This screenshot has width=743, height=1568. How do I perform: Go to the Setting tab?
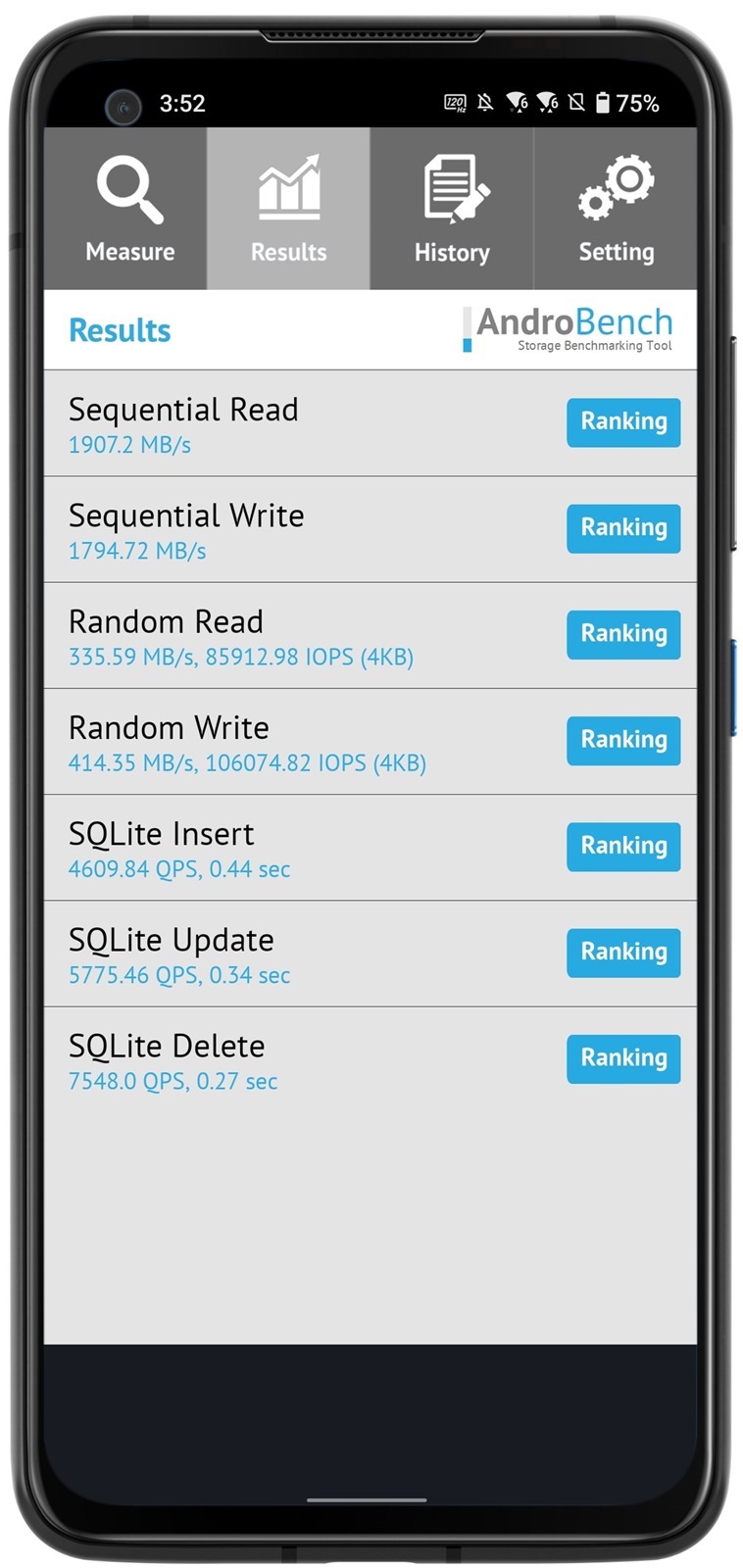616,211
